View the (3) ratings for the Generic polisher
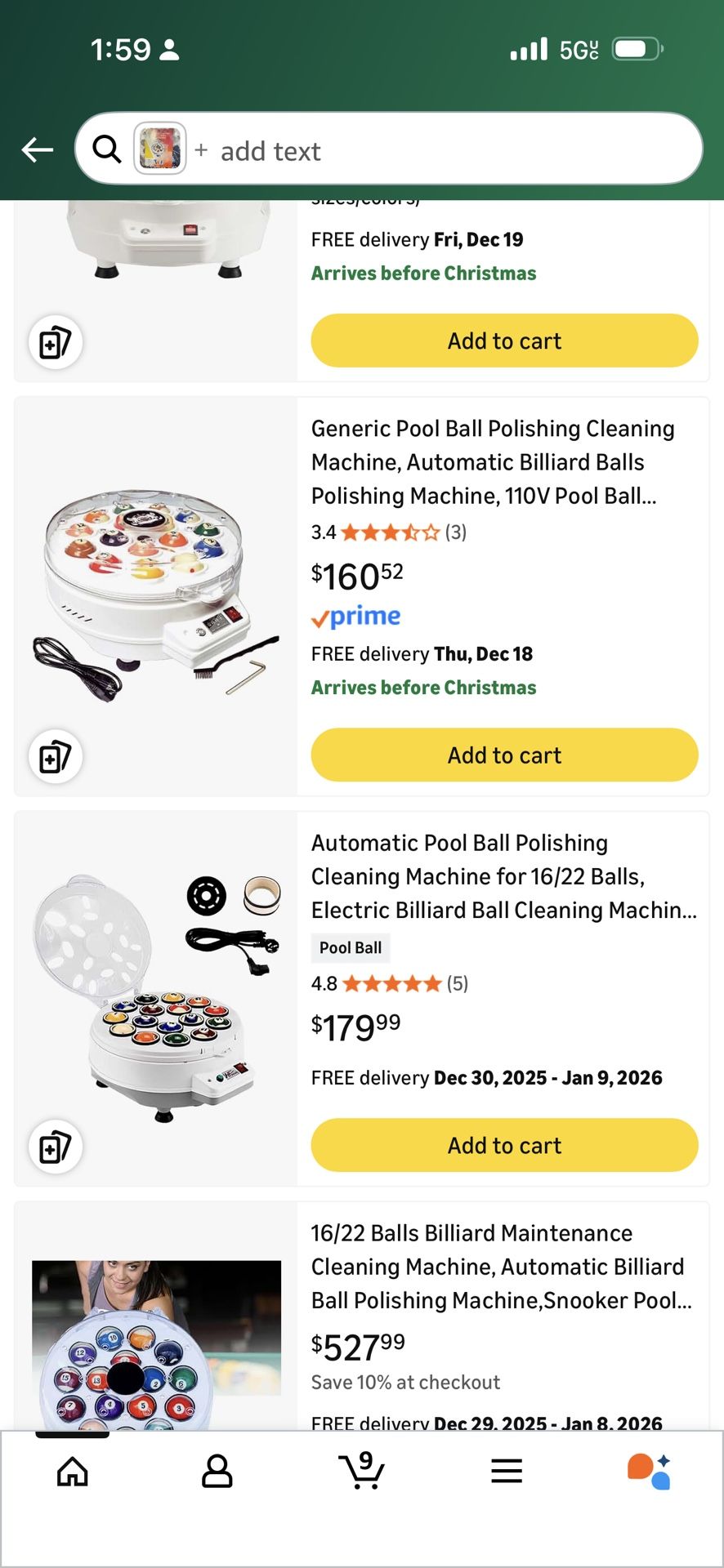The image size is (724, 1568). coord(457,532)
